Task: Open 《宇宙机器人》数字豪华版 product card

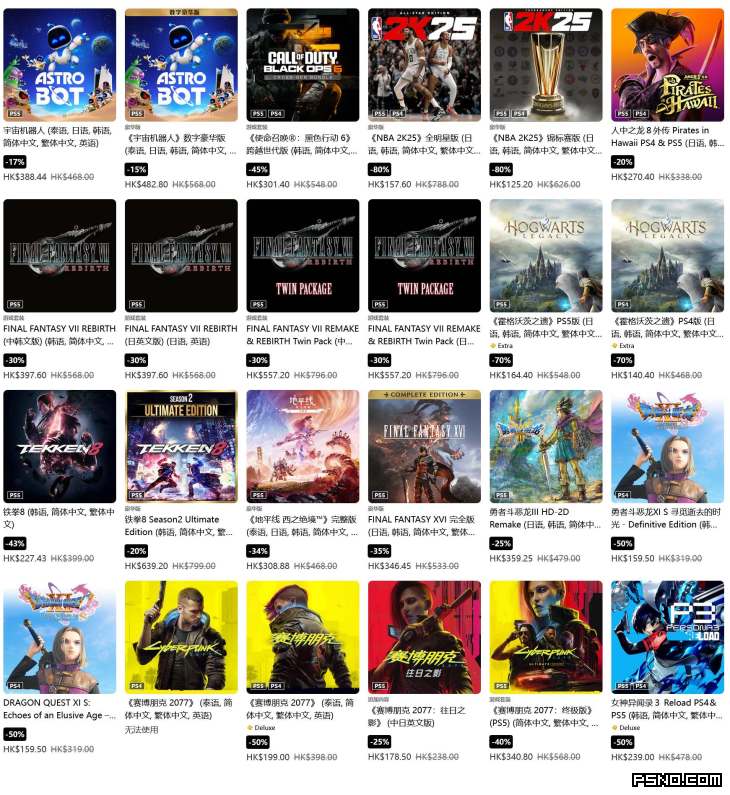Action: pos(181,65)
